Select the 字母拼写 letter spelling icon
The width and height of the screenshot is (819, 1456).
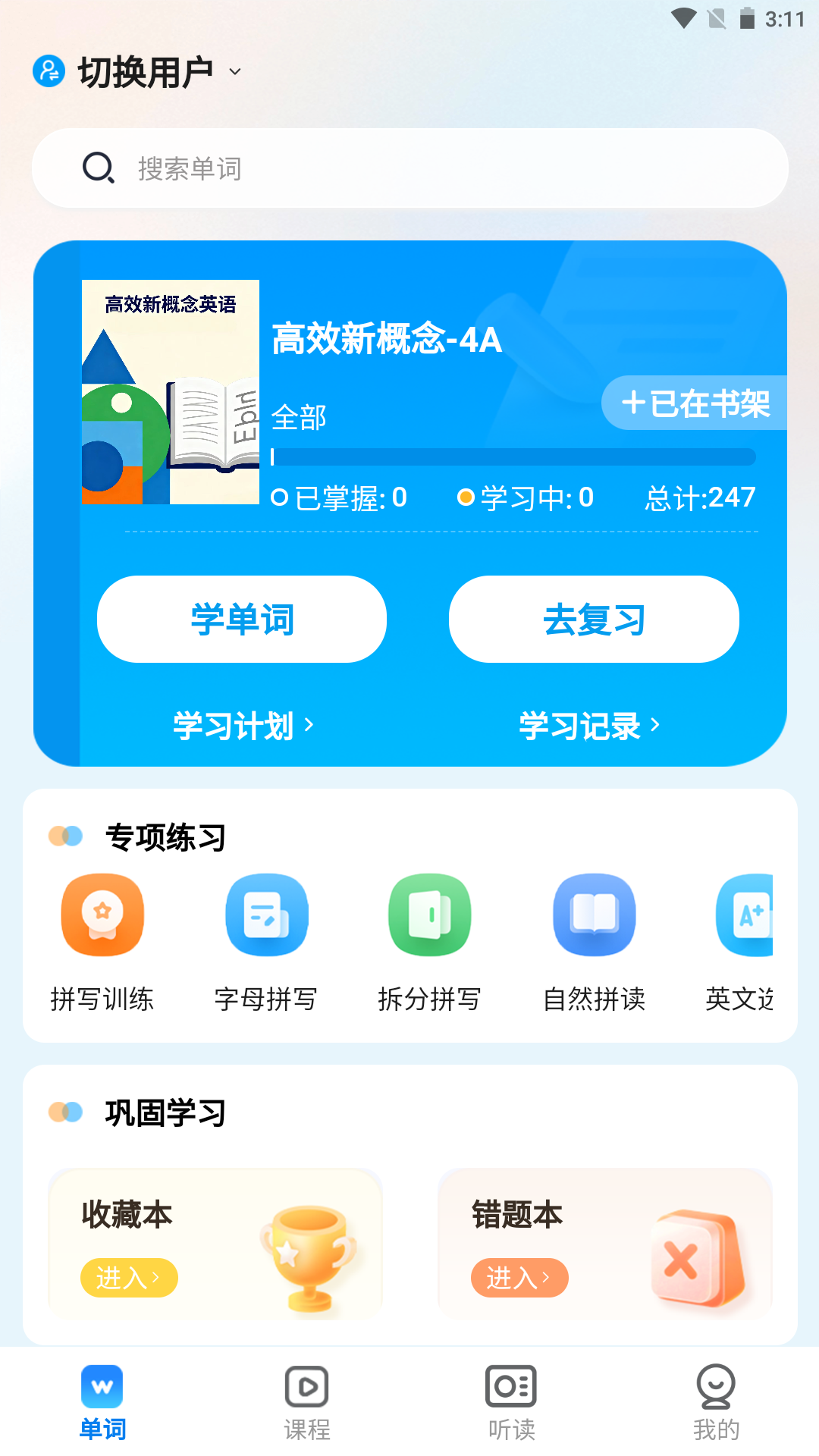pyautogui.click(x=267, y=914)
